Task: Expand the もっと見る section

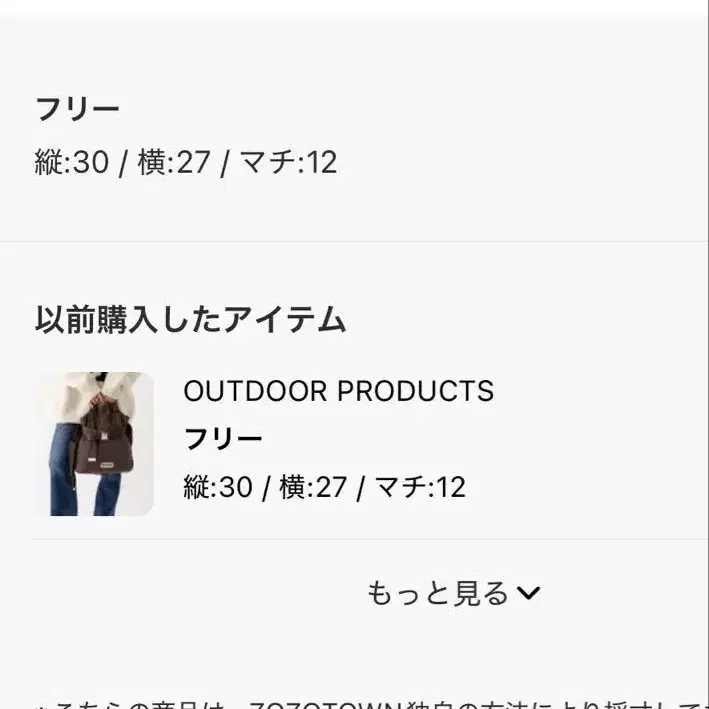Action: (x=453, y=593)
